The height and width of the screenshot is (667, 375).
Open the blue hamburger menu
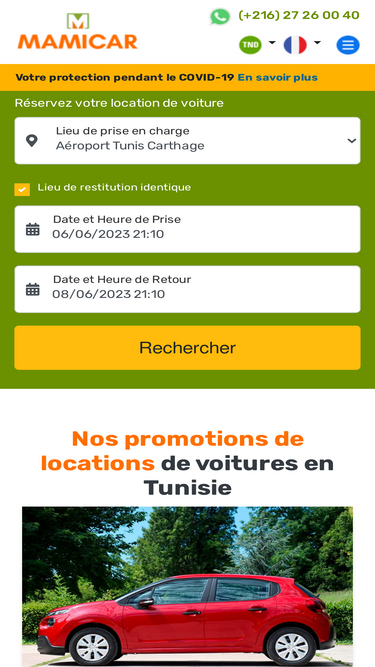click(348, 45)
